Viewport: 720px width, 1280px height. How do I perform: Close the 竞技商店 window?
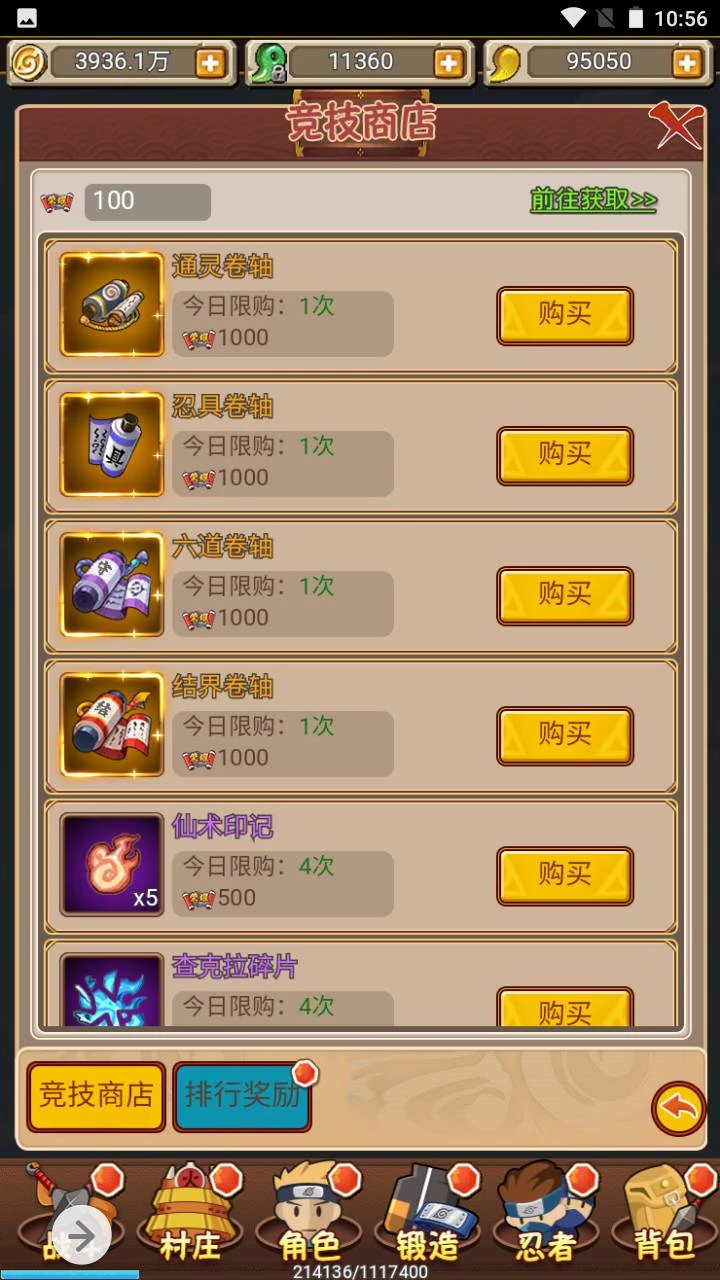(x=676, y=127)
